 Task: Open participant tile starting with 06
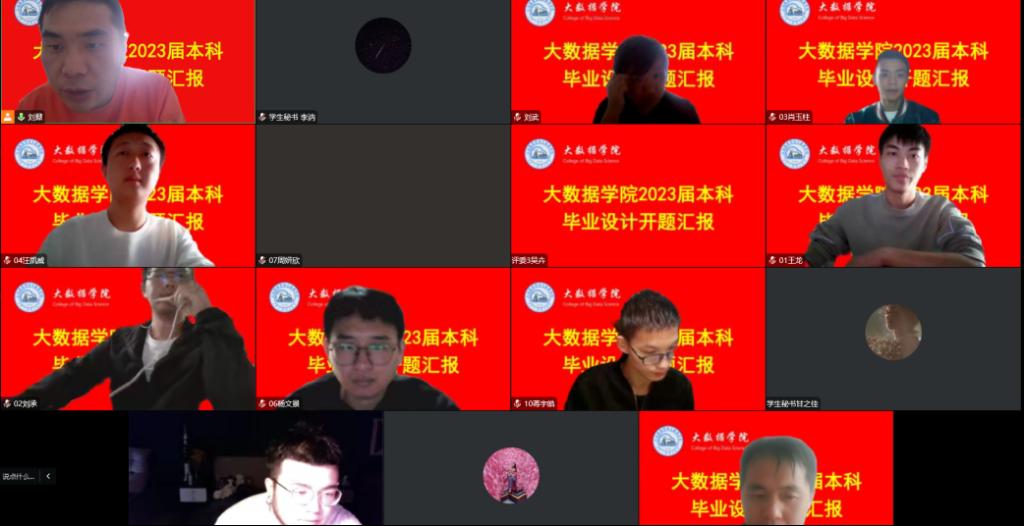(x=383, y=339)
